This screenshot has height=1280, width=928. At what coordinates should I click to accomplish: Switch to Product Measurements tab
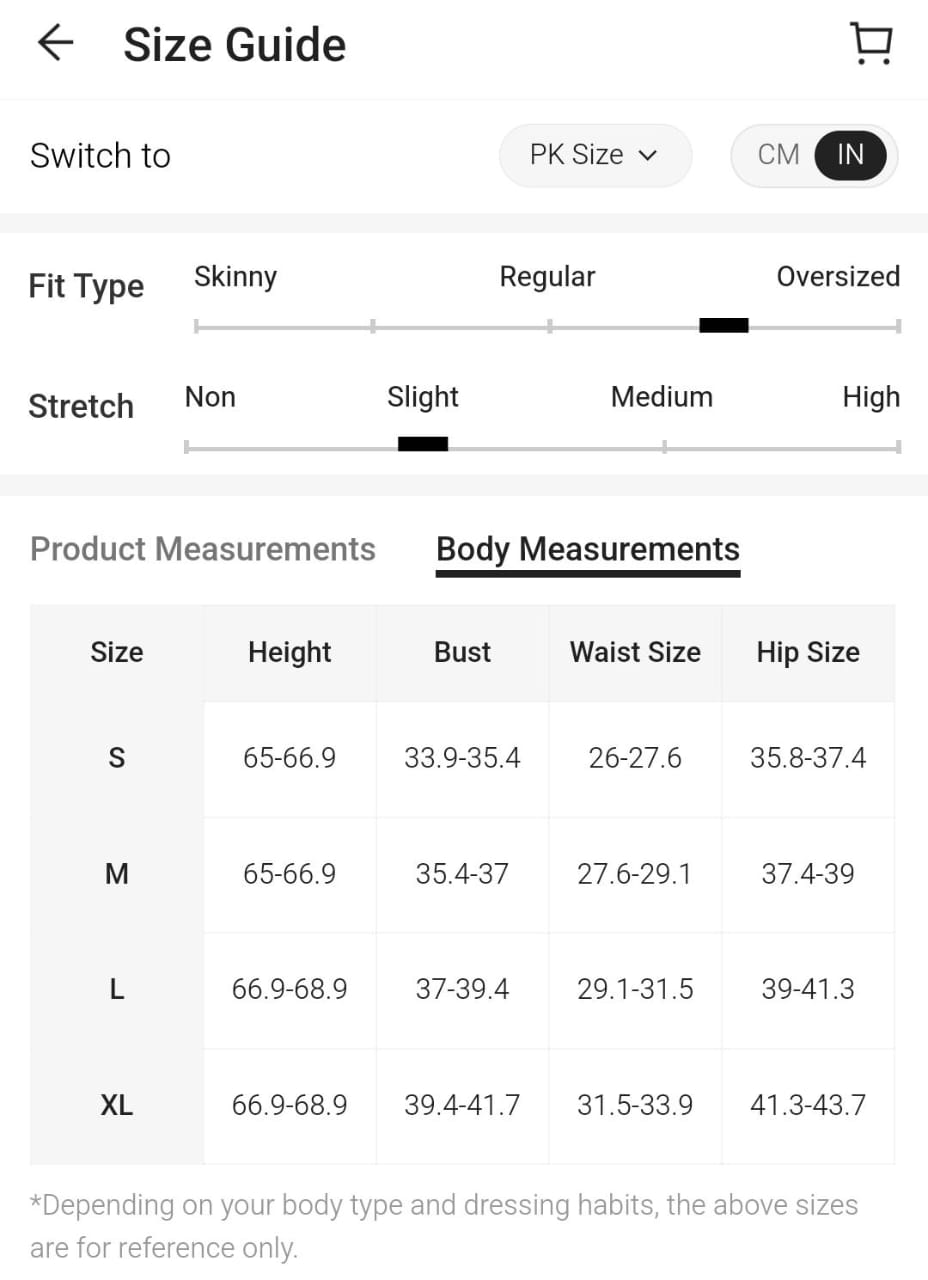[x=203, y=549]
